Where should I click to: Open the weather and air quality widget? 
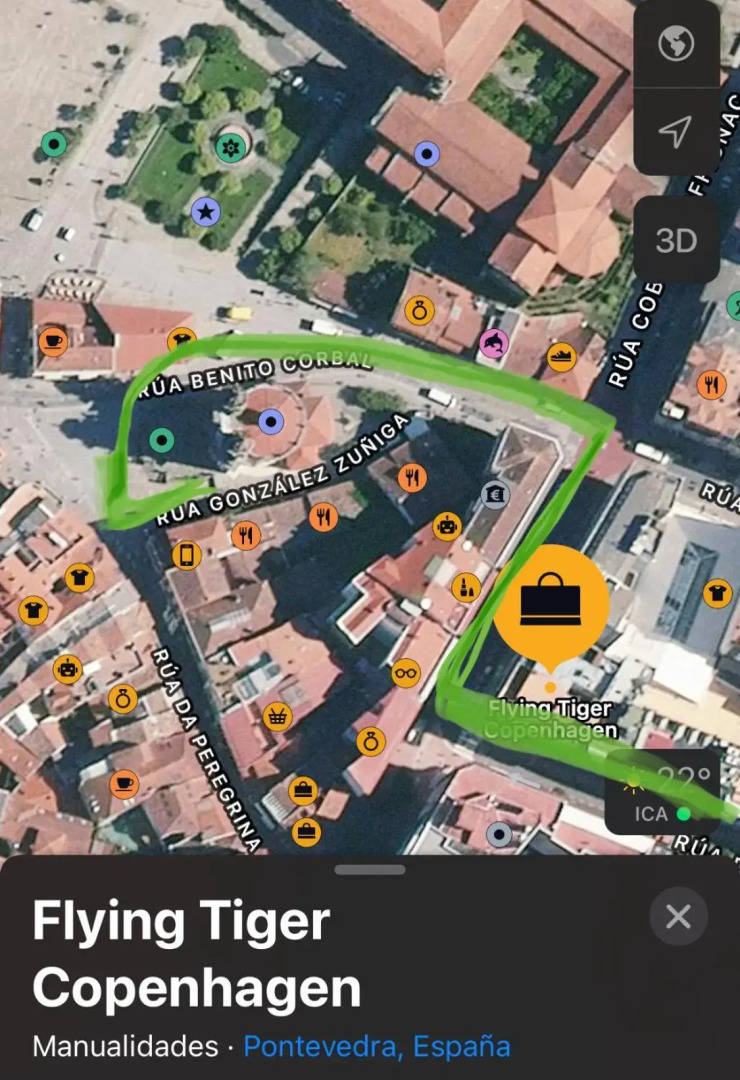pyautogui.click(x=662, y=793)
